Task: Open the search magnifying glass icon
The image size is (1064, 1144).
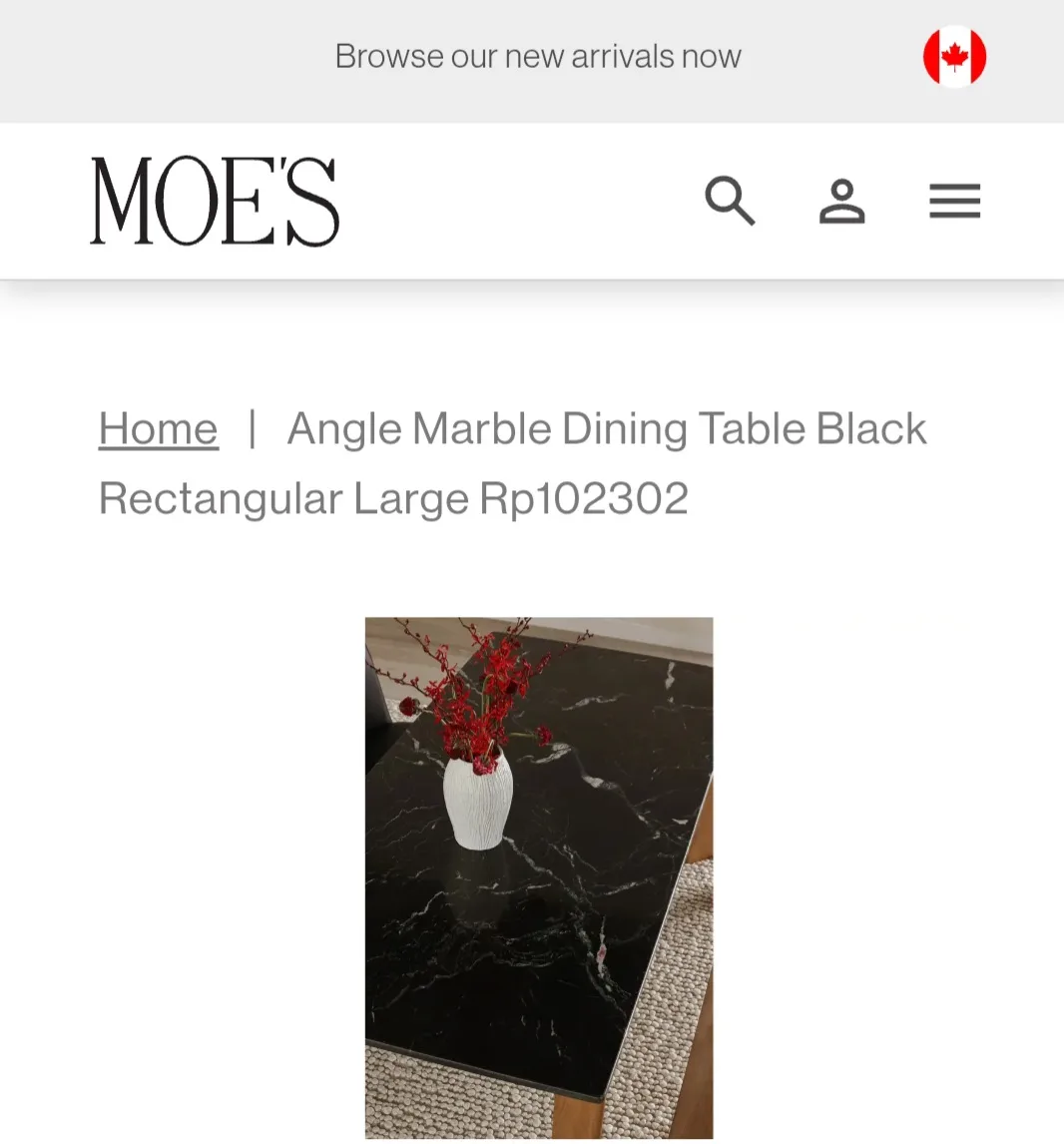Action: click(x=732, y=202)
